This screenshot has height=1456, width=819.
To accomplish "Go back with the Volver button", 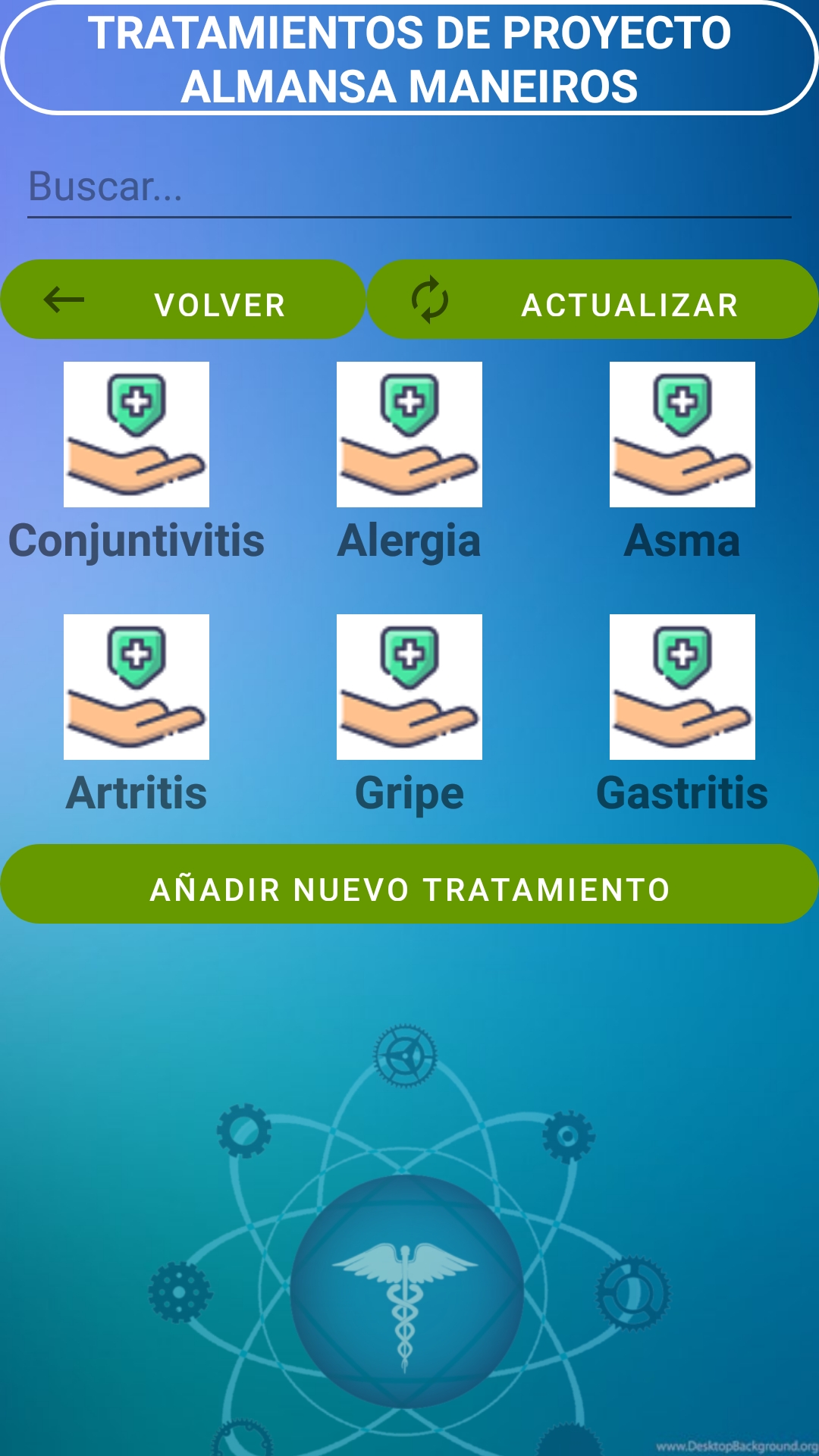I will coord(183,300).
